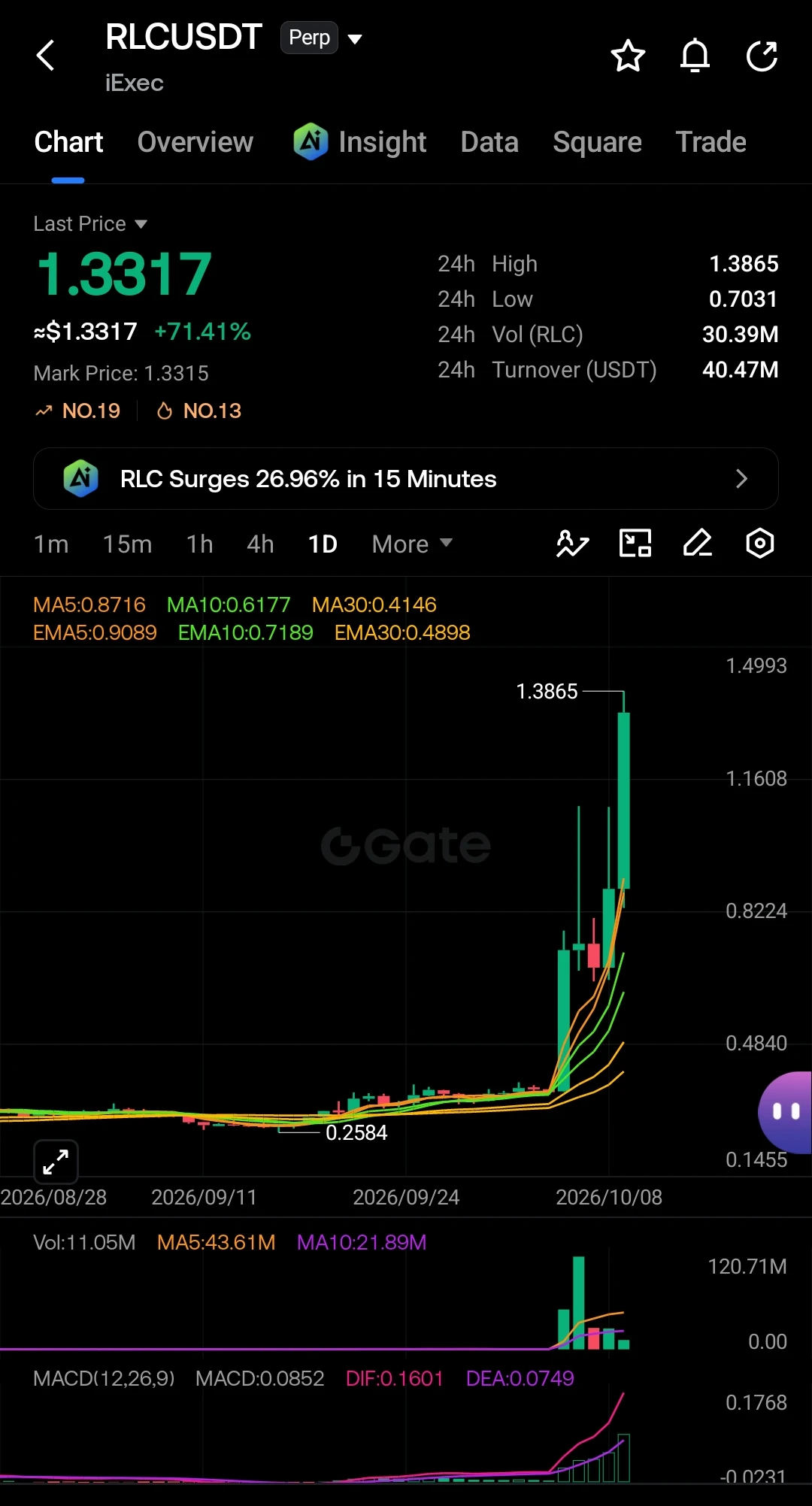The height and width of the screenshot is (1506, 812).
Task: Set a price alert with the bell icon
Action: click(x=695, y=56)
